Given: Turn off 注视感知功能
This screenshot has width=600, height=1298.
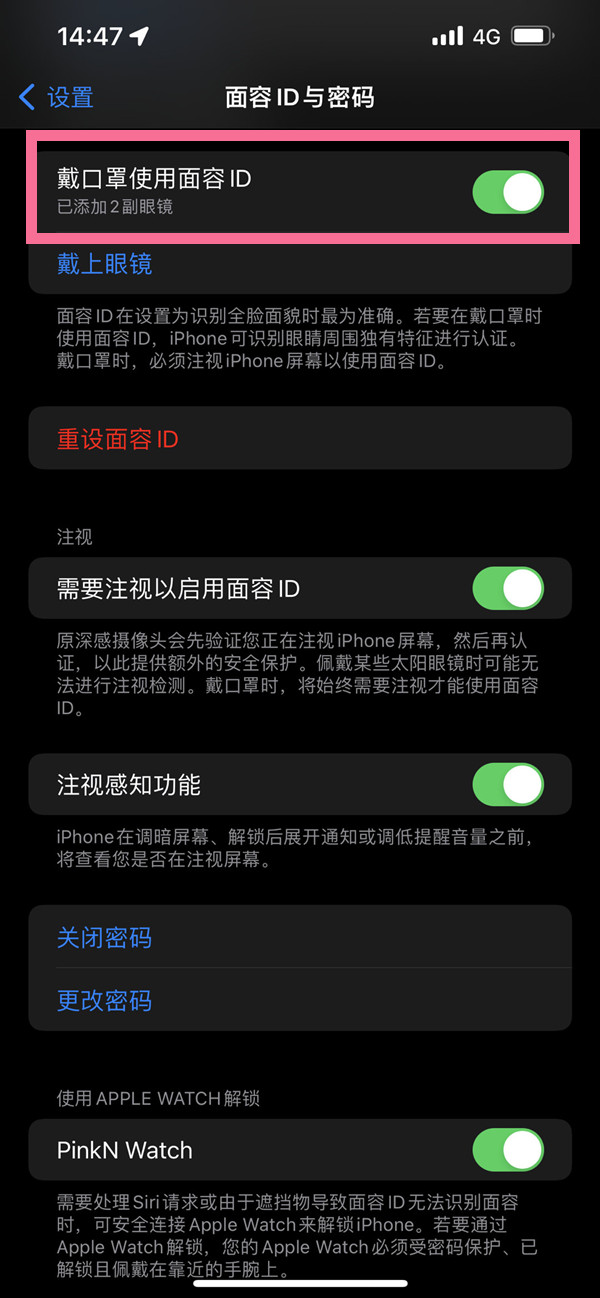Looking at the screenshot, I should [507, 785].
